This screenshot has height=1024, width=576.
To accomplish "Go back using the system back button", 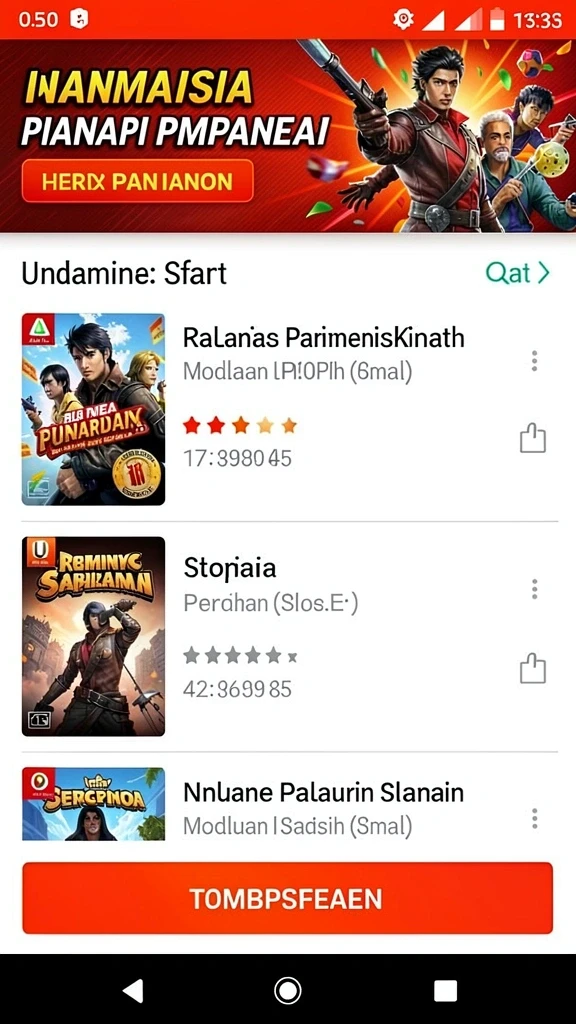I will click(133, 991).
